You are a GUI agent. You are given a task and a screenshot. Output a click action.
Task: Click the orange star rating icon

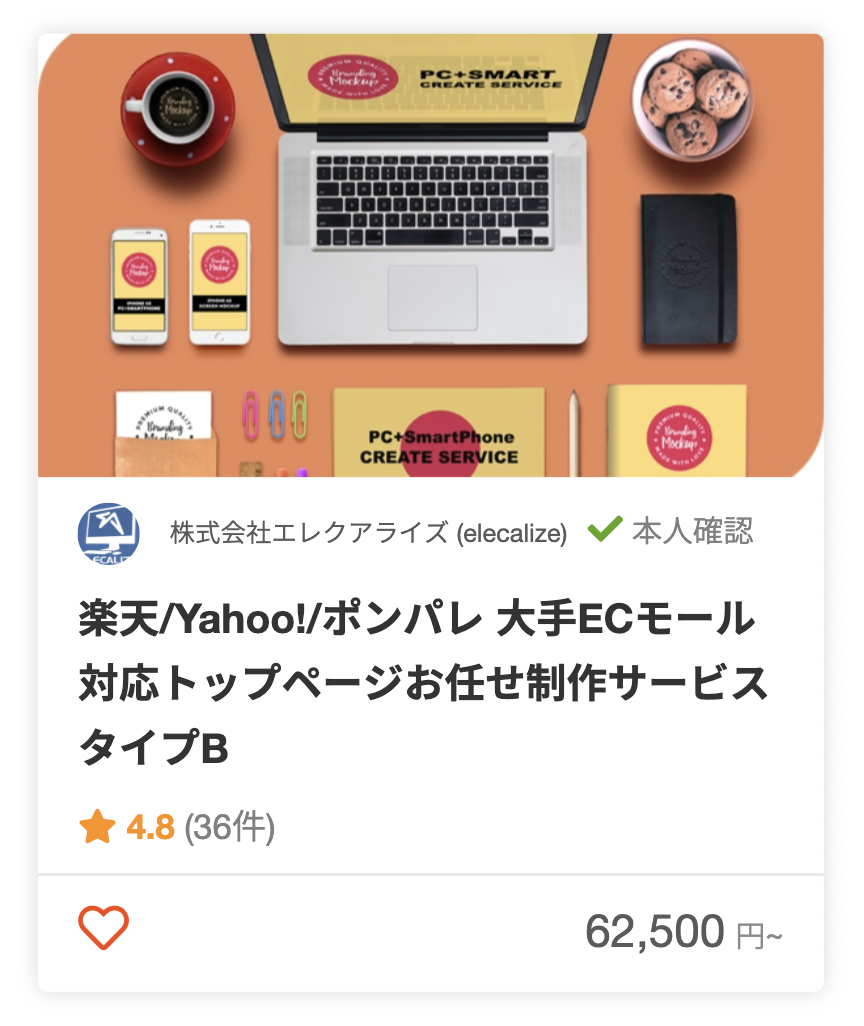pos(94,826)
